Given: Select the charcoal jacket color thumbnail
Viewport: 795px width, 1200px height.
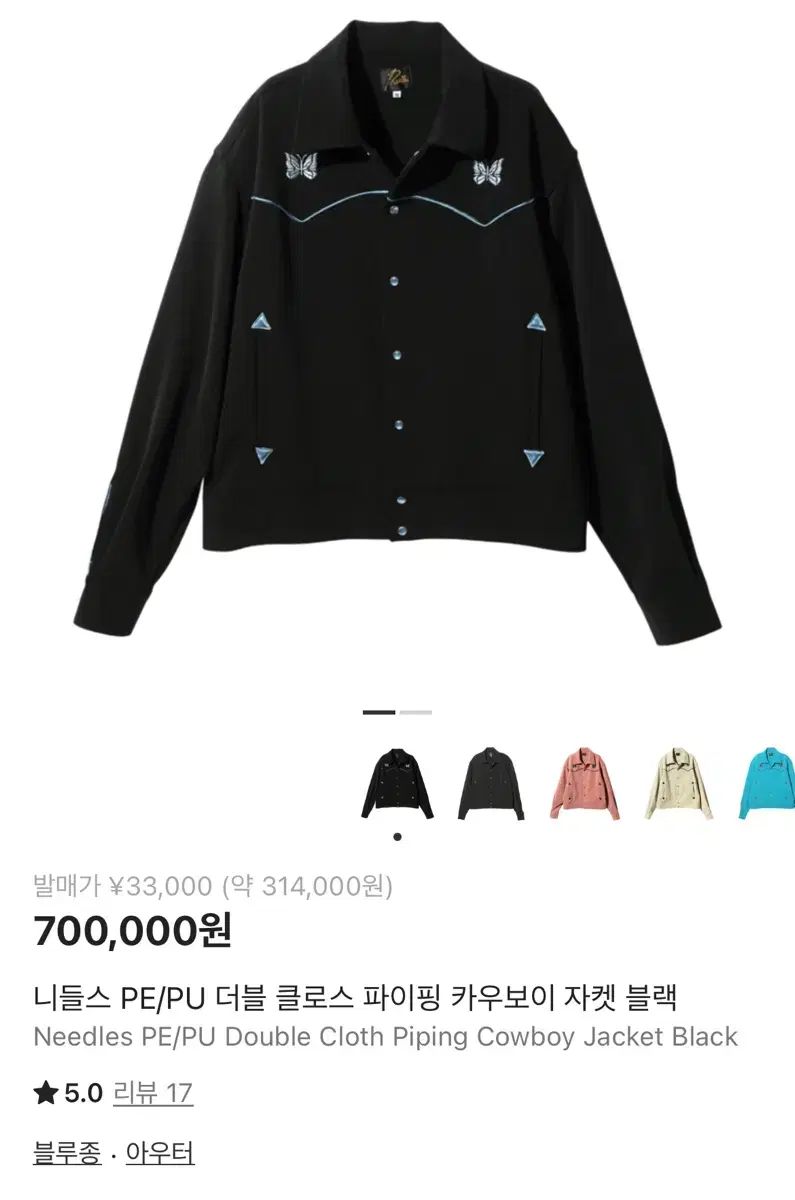Looking at the screenshot, I should click(491, 782).
